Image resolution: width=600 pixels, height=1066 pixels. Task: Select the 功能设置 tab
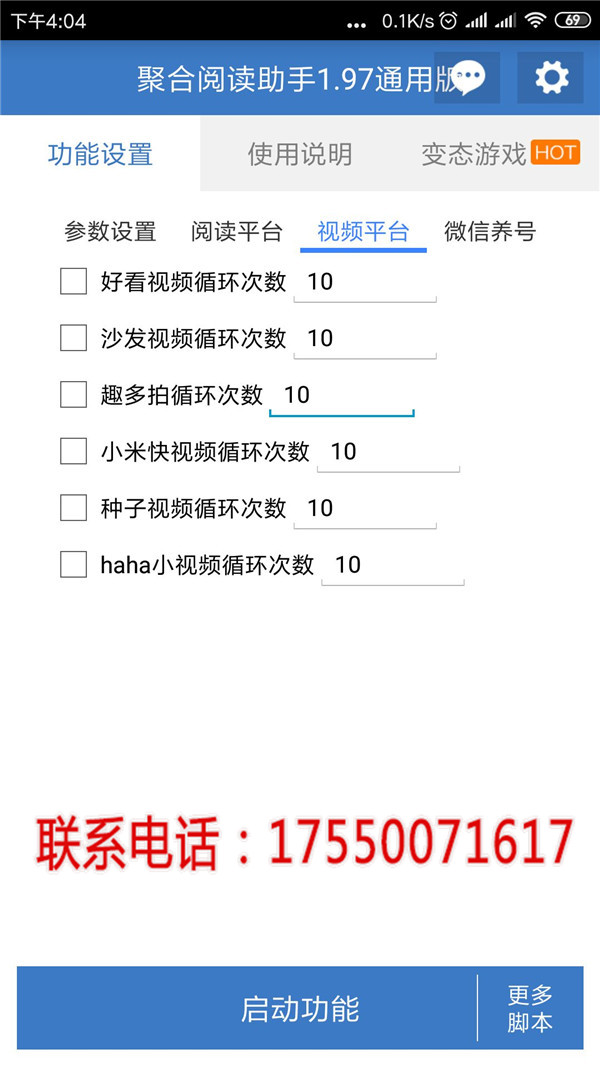pos(100,154)
